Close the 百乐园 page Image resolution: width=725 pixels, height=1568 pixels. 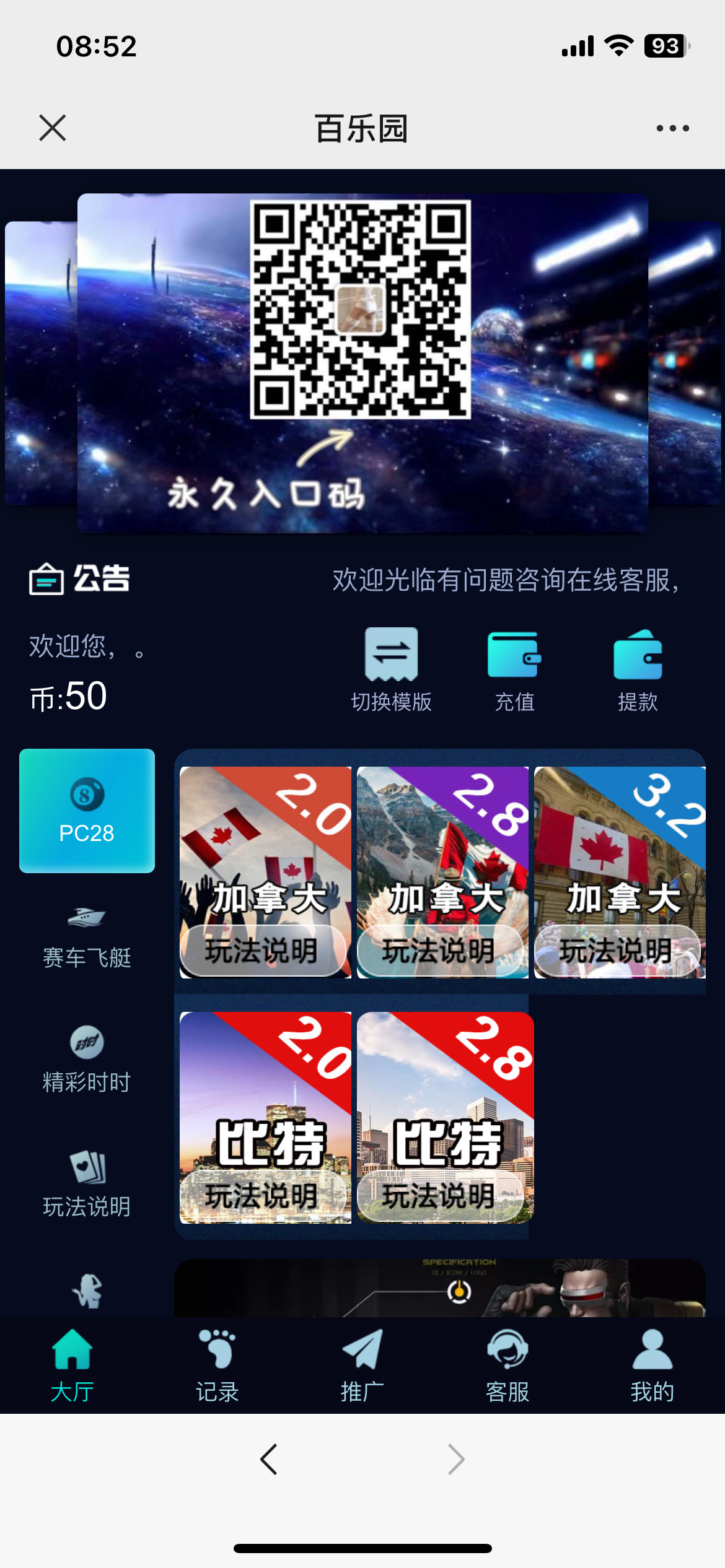point(53,128)
